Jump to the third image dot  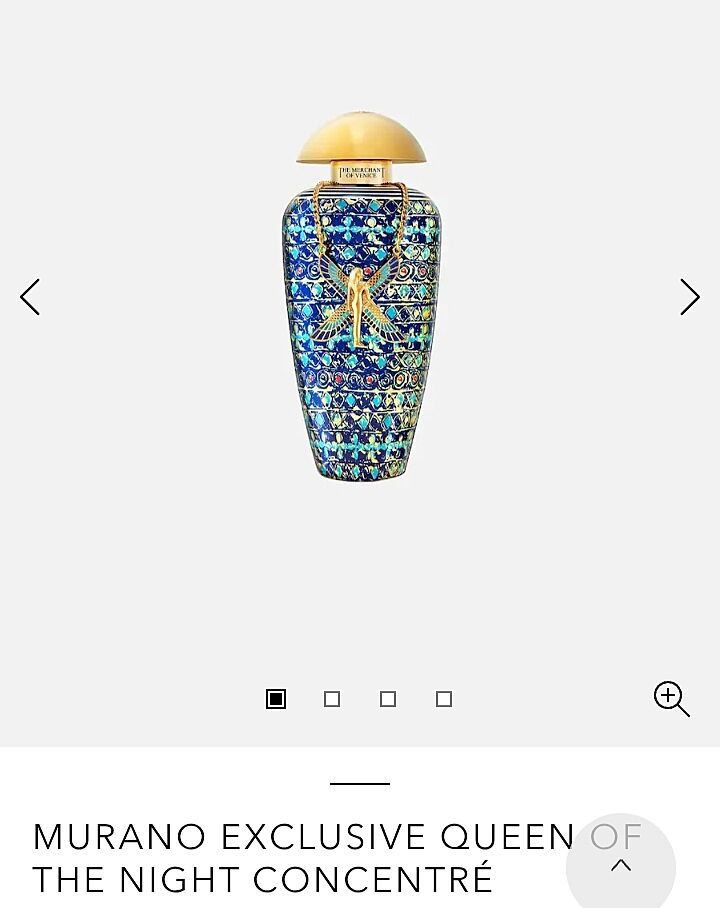388,699
